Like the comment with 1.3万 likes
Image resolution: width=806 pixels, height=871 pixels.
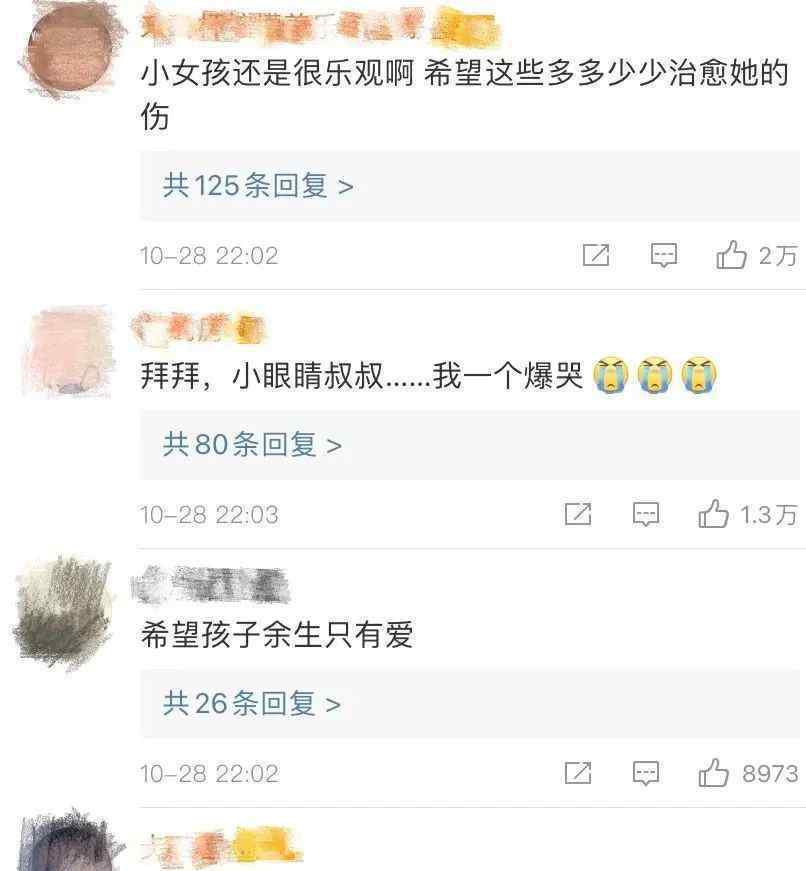pyautogui.click(x=714, y=515)
